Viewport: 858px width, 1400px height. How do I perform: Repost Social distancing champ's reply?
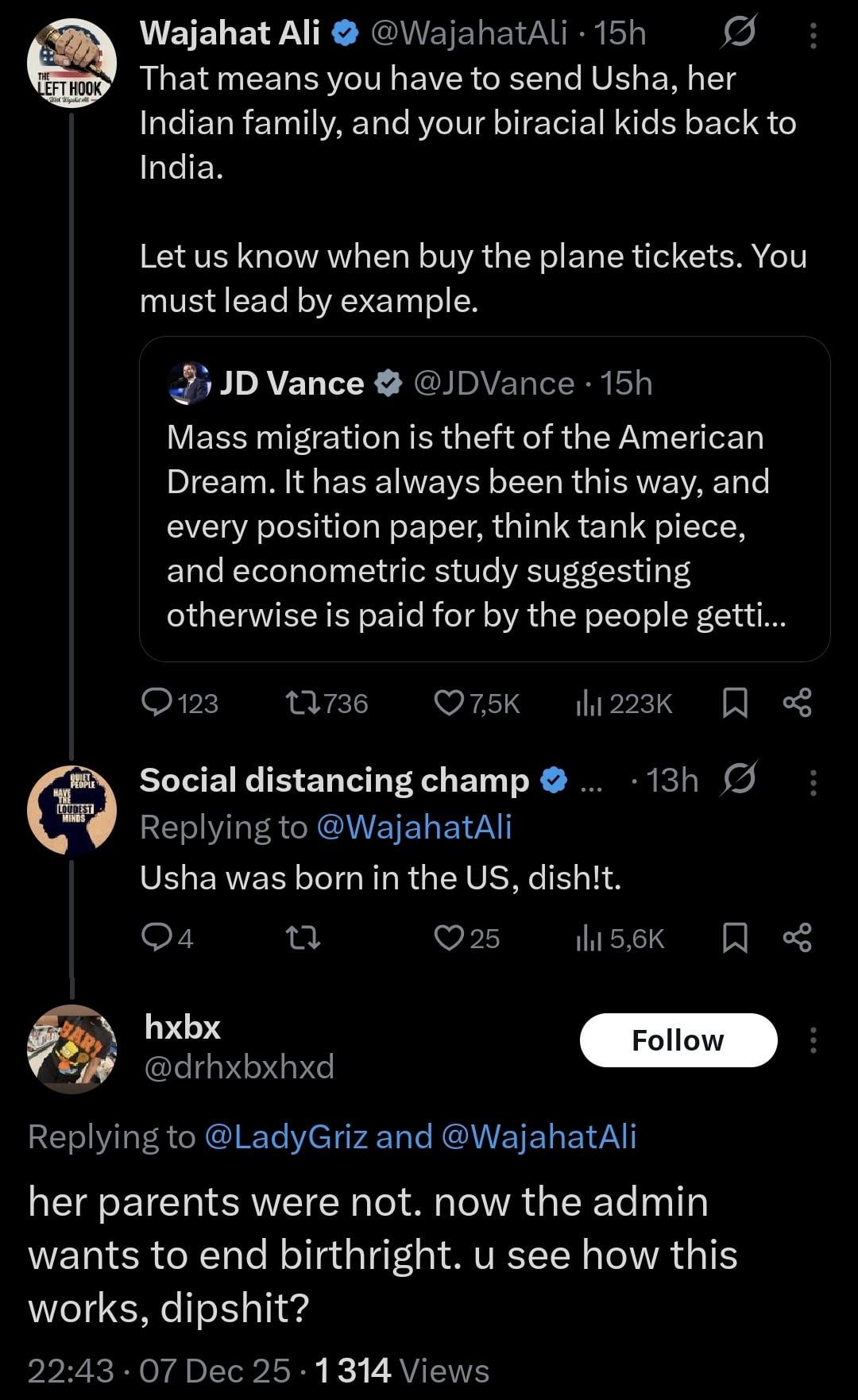303,939
